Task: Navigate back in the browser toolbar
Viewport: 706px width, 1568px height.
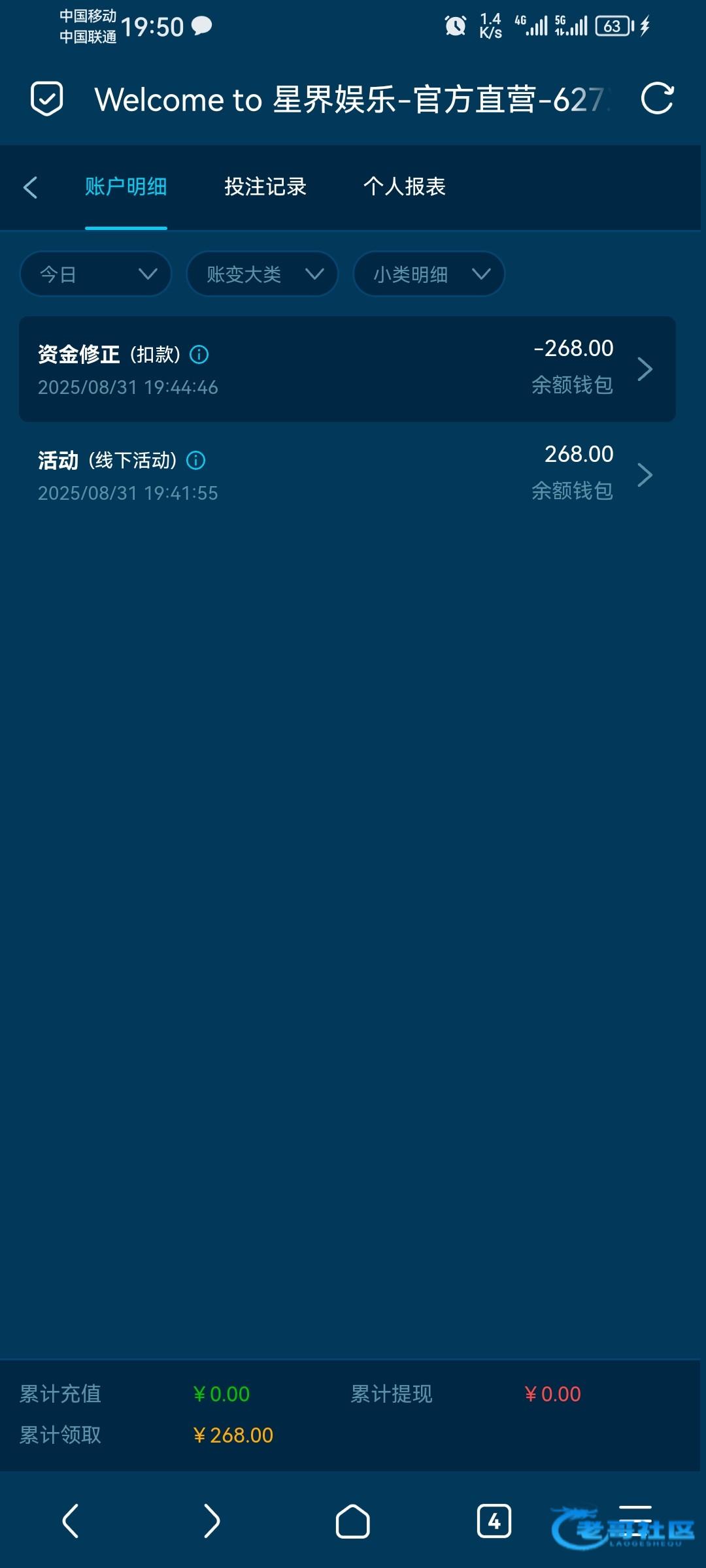Action: pos(71,1522)
